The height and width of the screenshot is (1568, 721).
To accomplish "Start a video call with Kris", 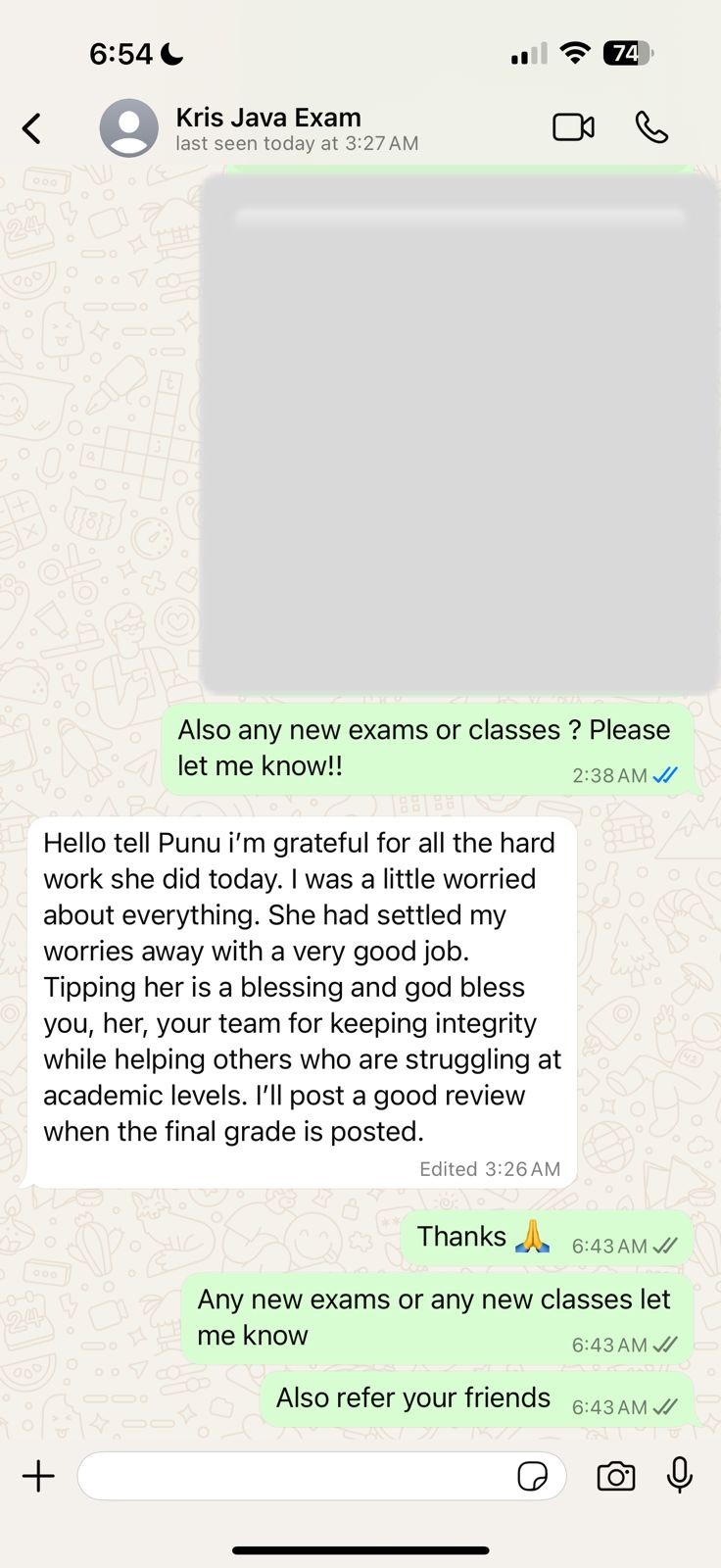I will pos(573,127).
